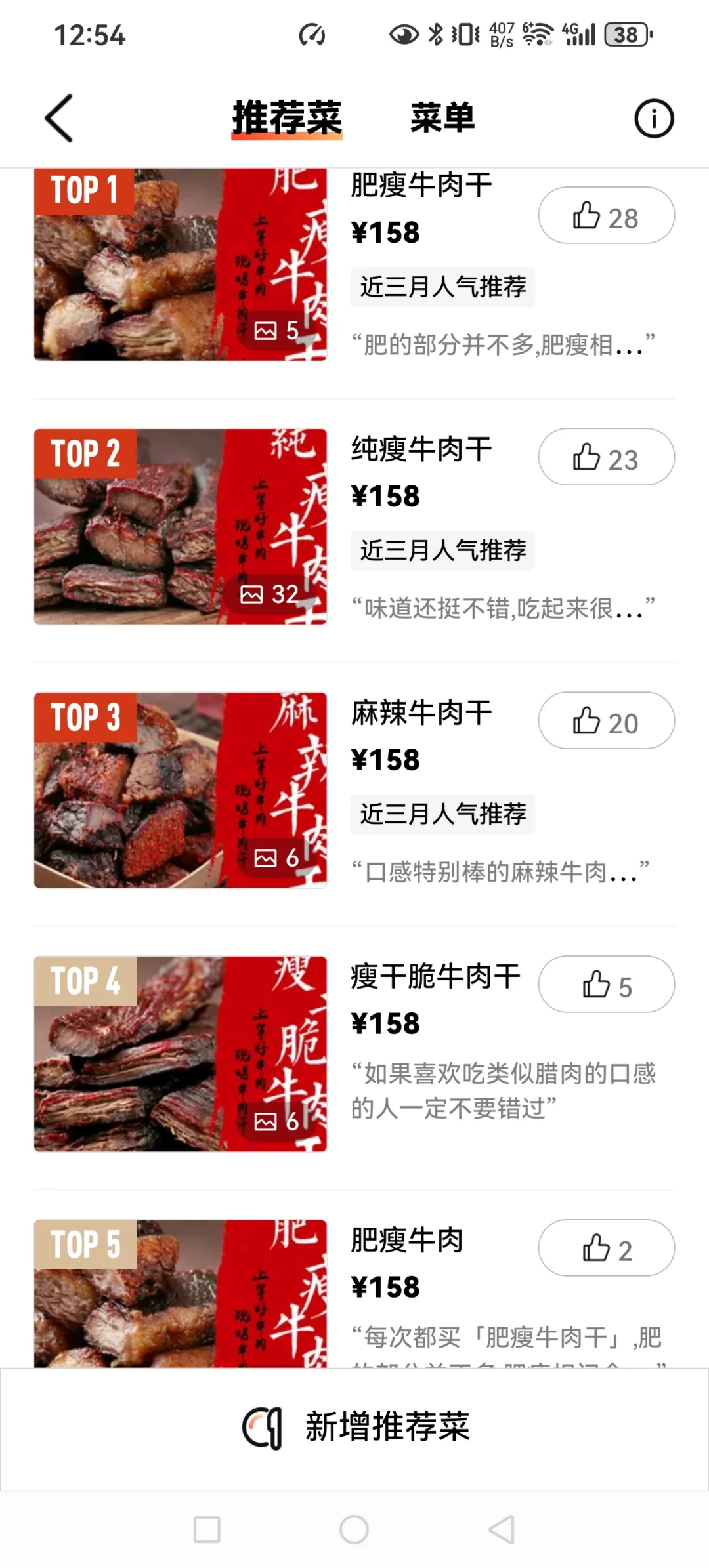This screenshot has width=709, height=1568.
Task: Open the recent apps overview
Action: click(207, 1530)
